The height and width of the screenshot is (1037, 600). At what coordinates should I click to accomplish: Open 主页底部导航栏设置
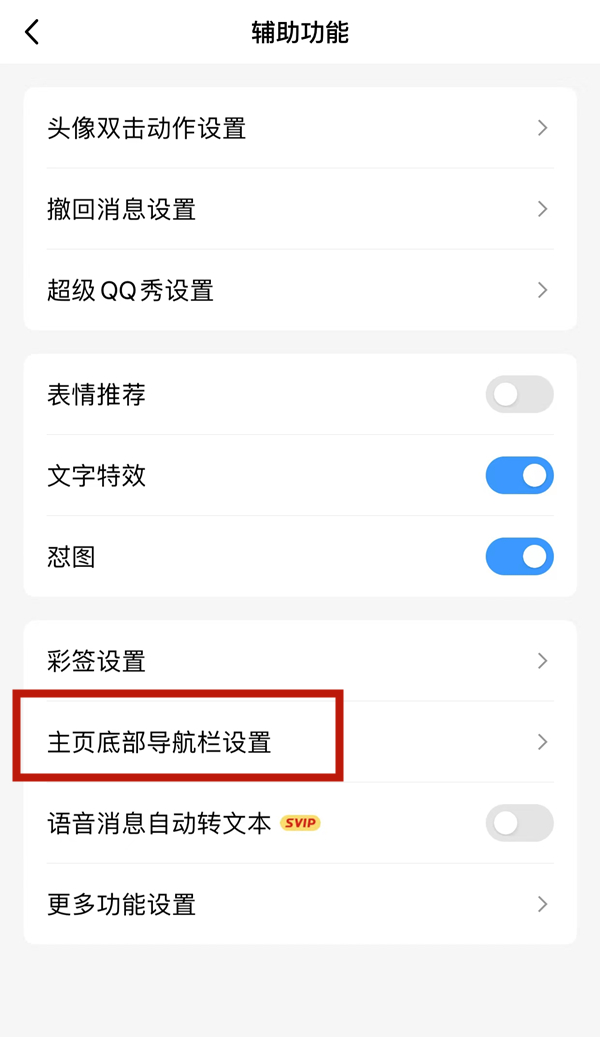[300, 743]
